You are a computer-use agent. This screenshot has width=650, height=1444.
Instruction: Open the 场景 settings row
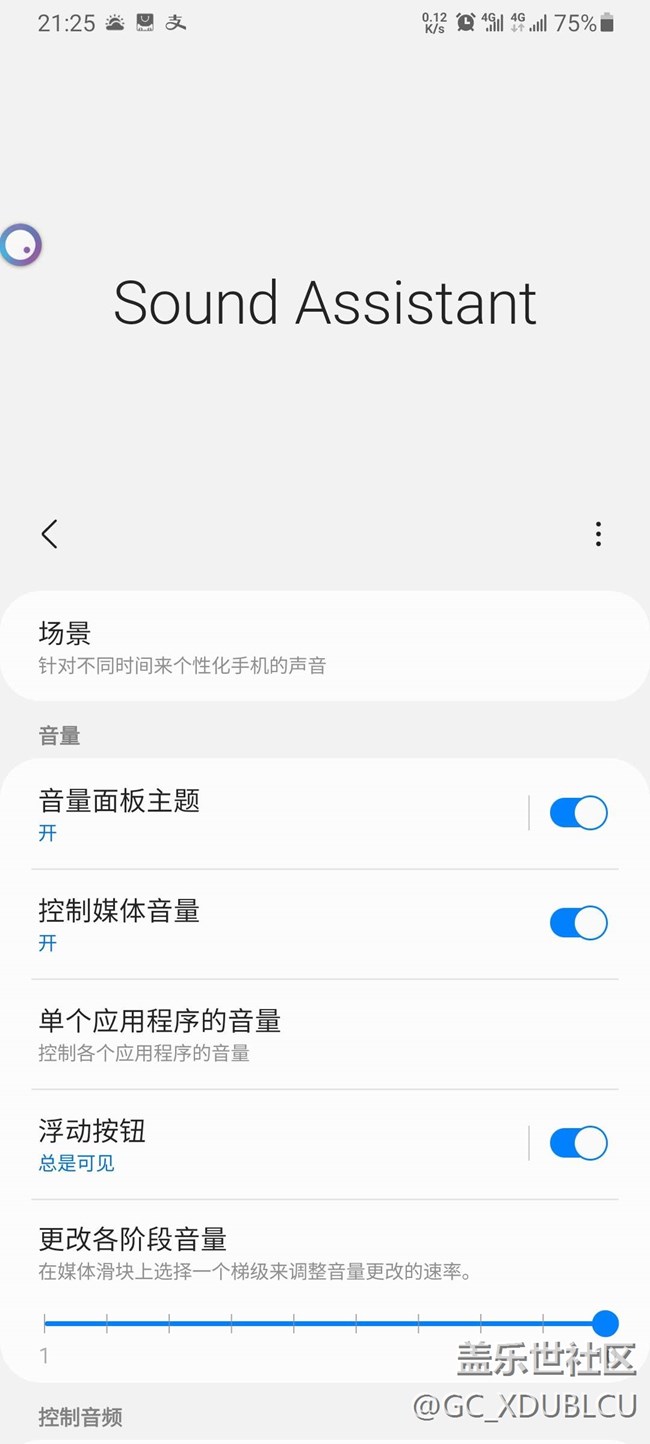coord(325,646)
